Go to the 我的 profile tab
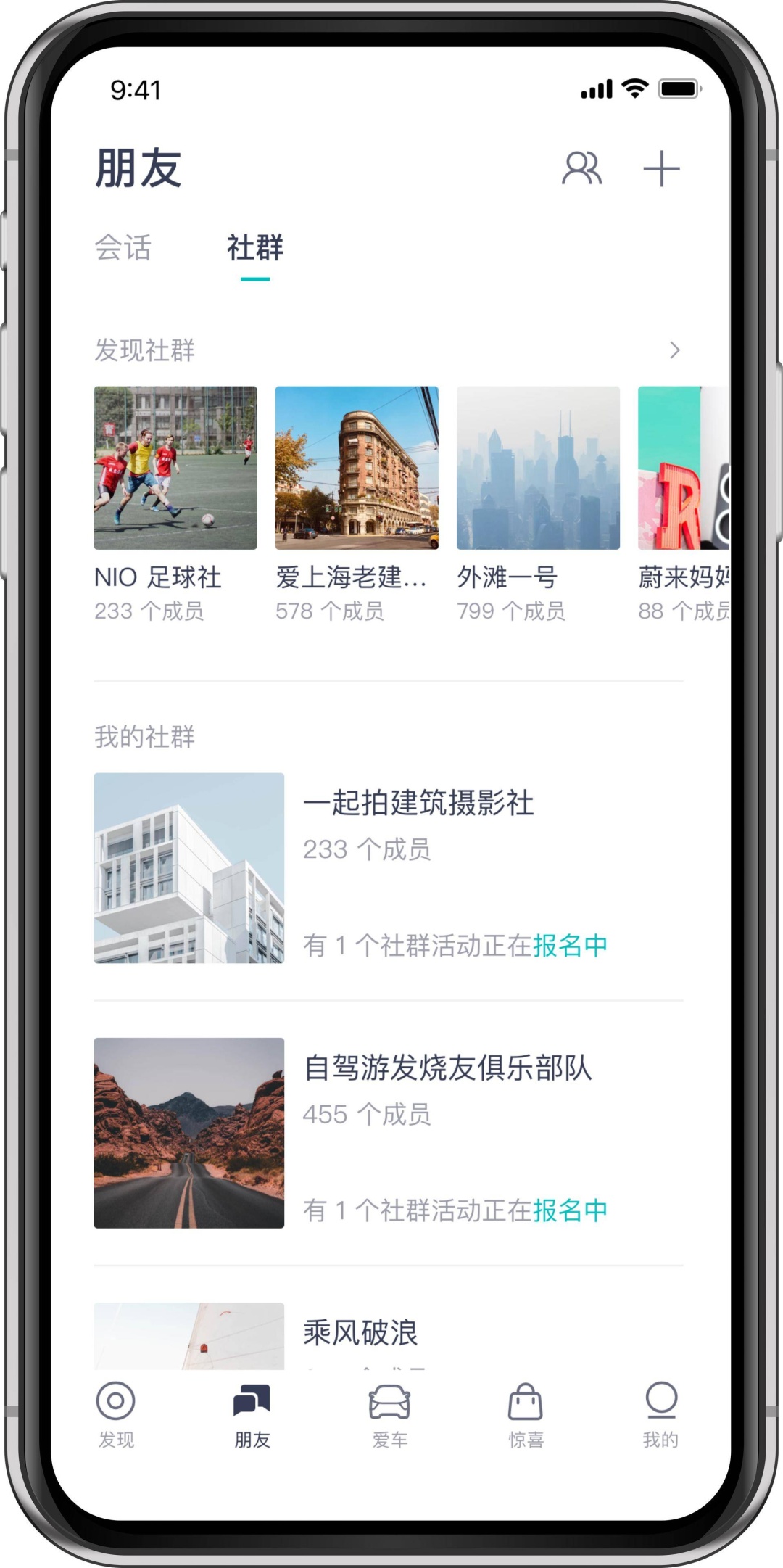 pos(660,1414)
